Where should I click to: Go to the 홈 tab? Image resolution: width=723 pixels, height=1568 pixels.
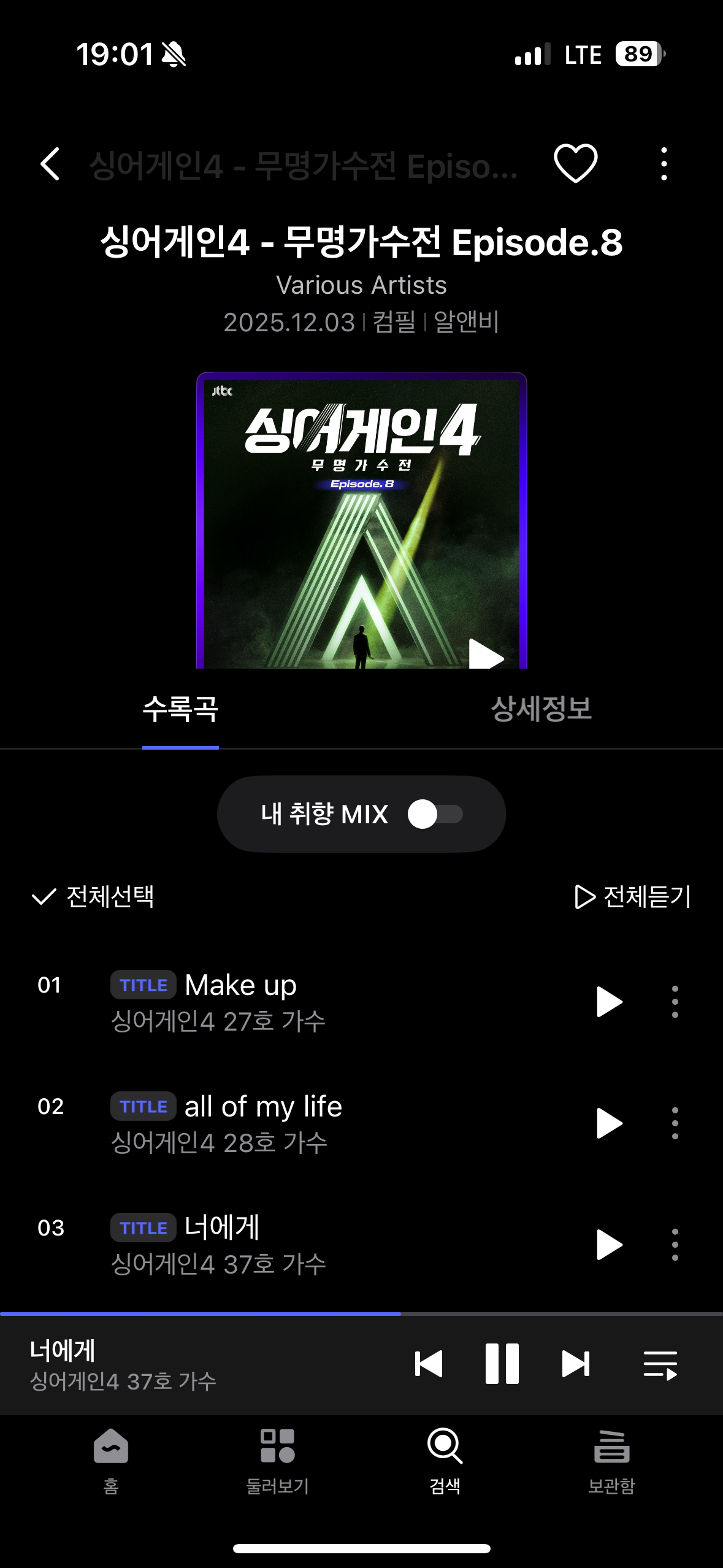coord(111,1460)
